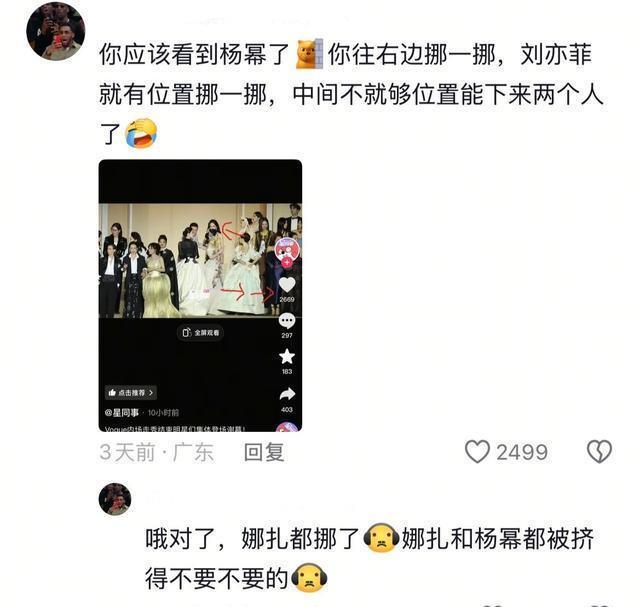
Task: Tap 回复 to reply to the comment
Action: click(264, 452)
